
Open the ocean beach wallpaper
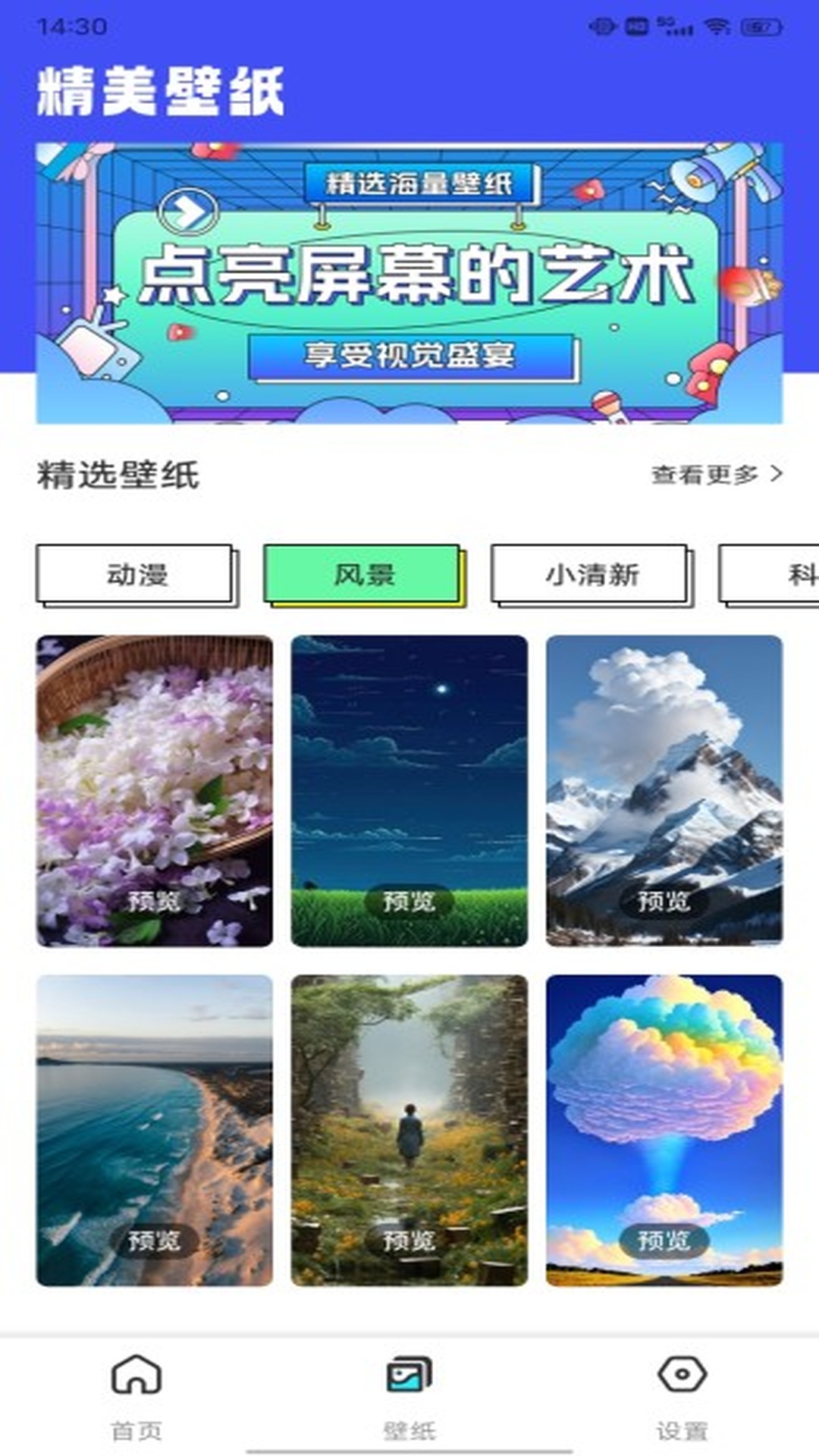pos(154,1130)
